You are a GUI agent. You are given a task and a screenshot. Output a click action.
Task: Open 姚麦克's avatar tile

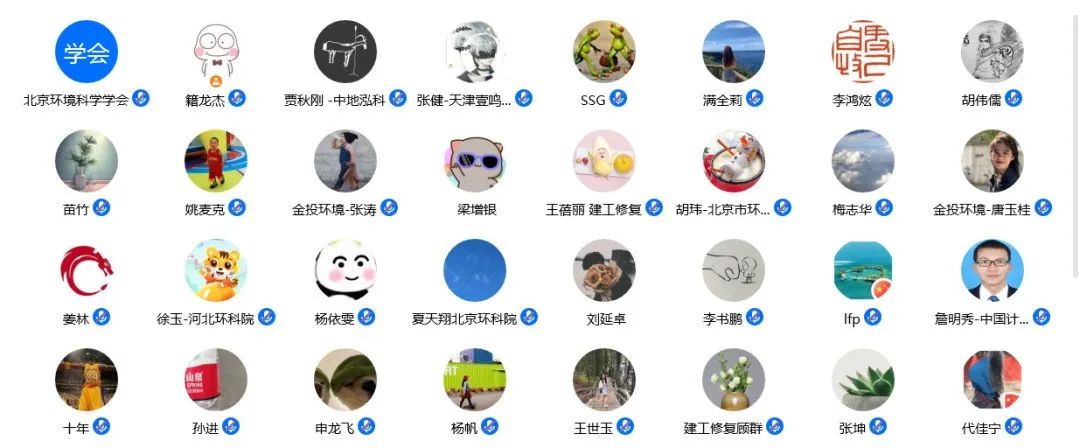point(216,161)
